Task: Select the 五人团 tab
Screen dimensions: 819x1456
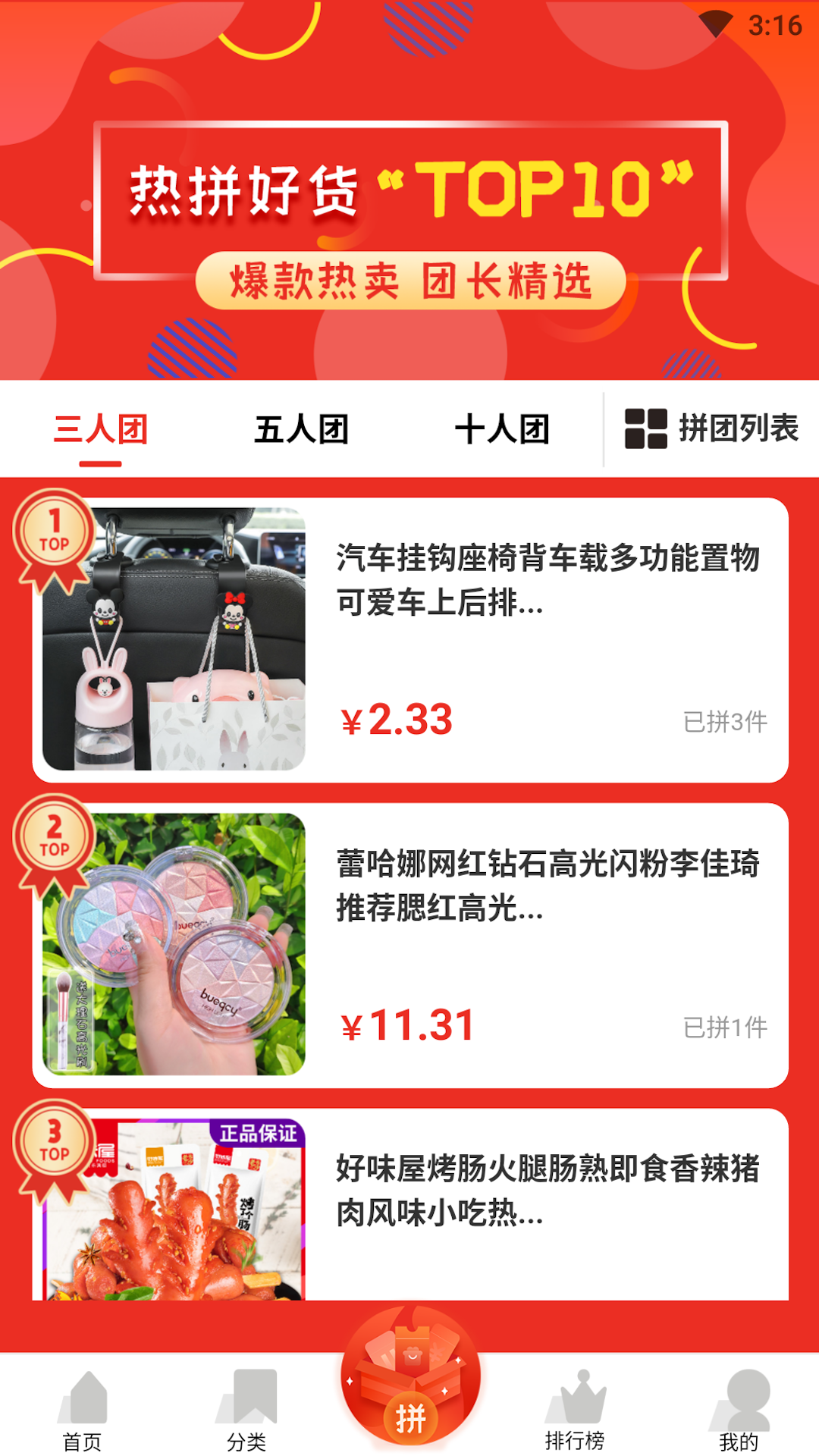Action: [301, 429]
